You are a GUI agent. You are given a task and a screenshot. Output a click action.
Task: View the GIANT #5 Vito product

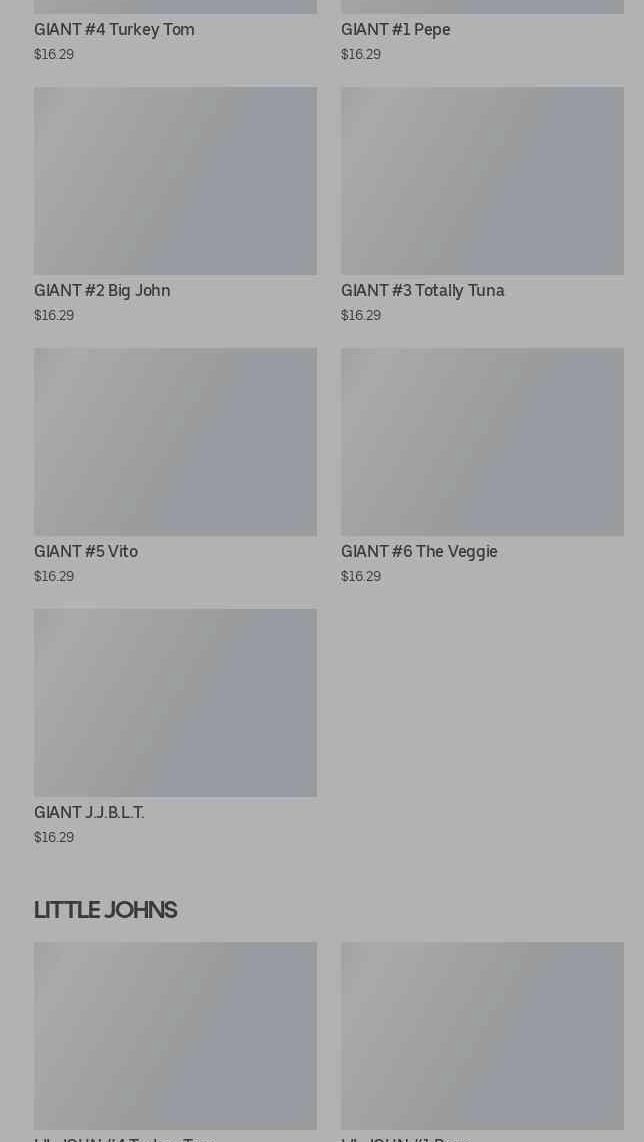tap(175, 466)
